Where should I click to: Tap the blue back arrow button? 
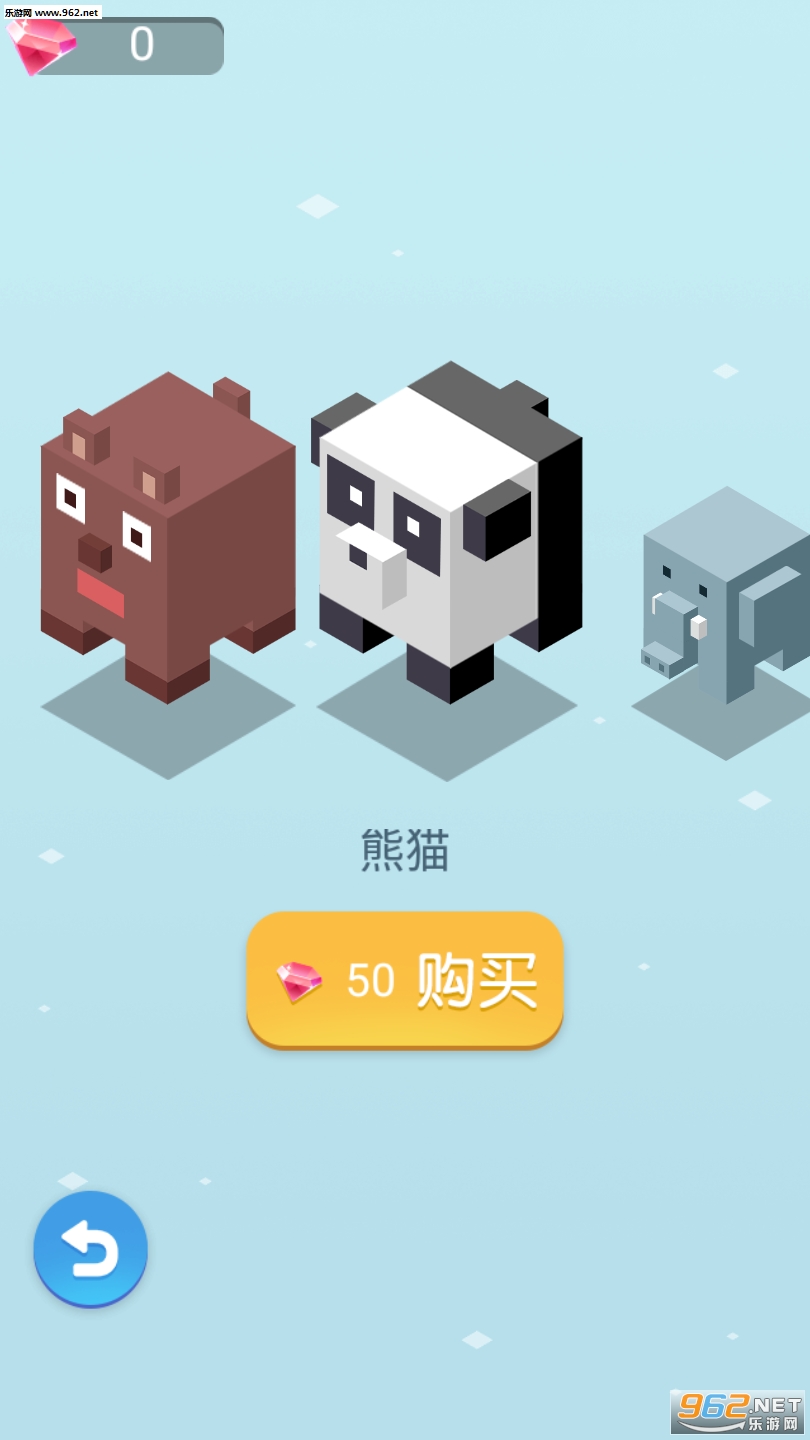[x=91, y=1248]
